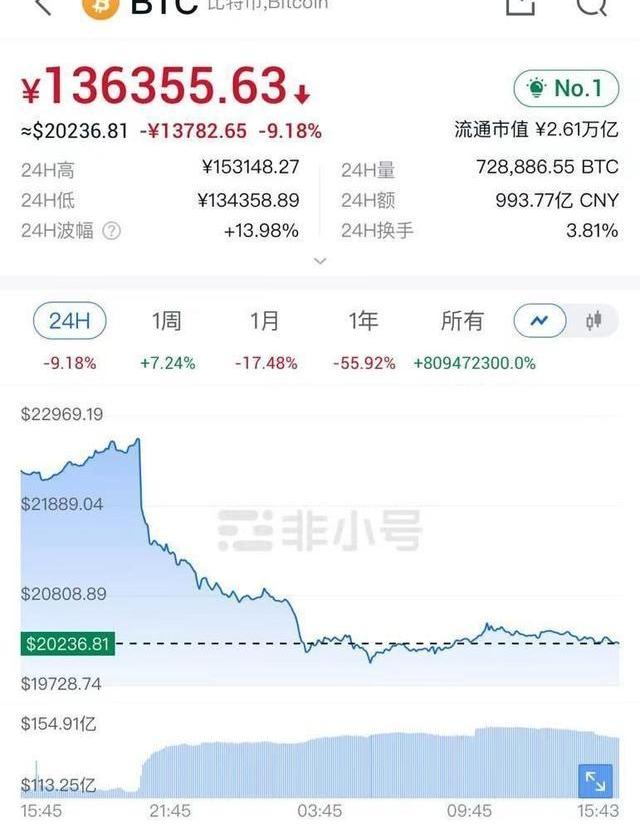
Task: Open search from the top bar
Action: coord(592,6)
